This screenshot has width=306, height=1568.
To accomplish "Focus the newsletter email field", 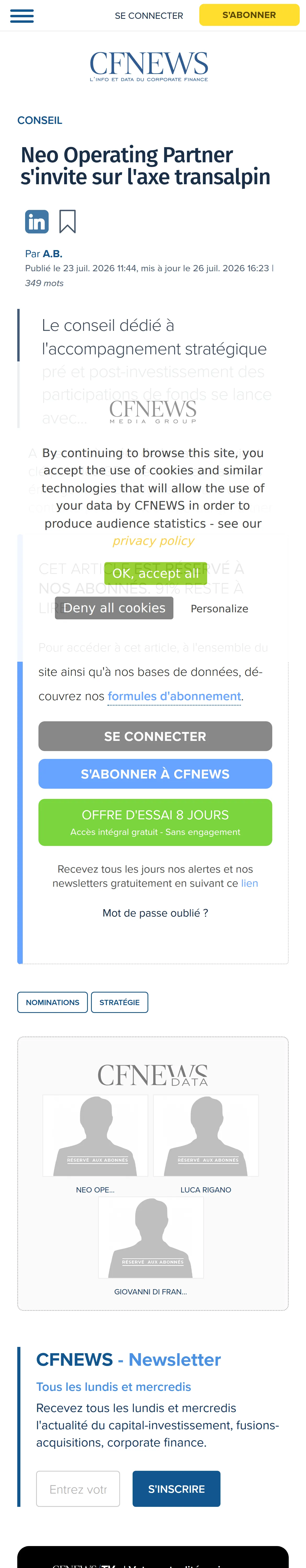I will 78,1489.
